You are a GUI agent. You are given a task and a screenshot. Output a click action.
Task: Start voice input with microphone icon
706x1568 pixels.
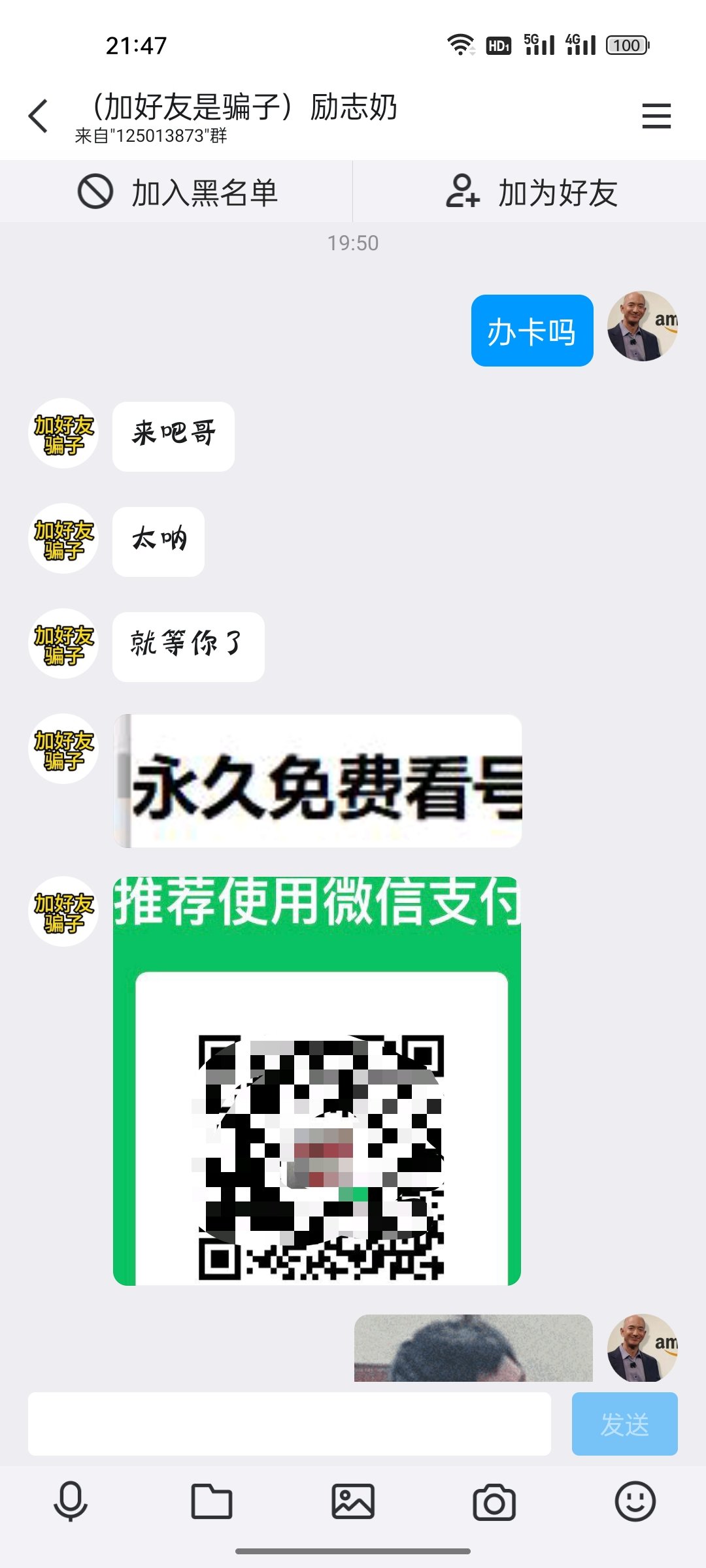[71, 1501]
